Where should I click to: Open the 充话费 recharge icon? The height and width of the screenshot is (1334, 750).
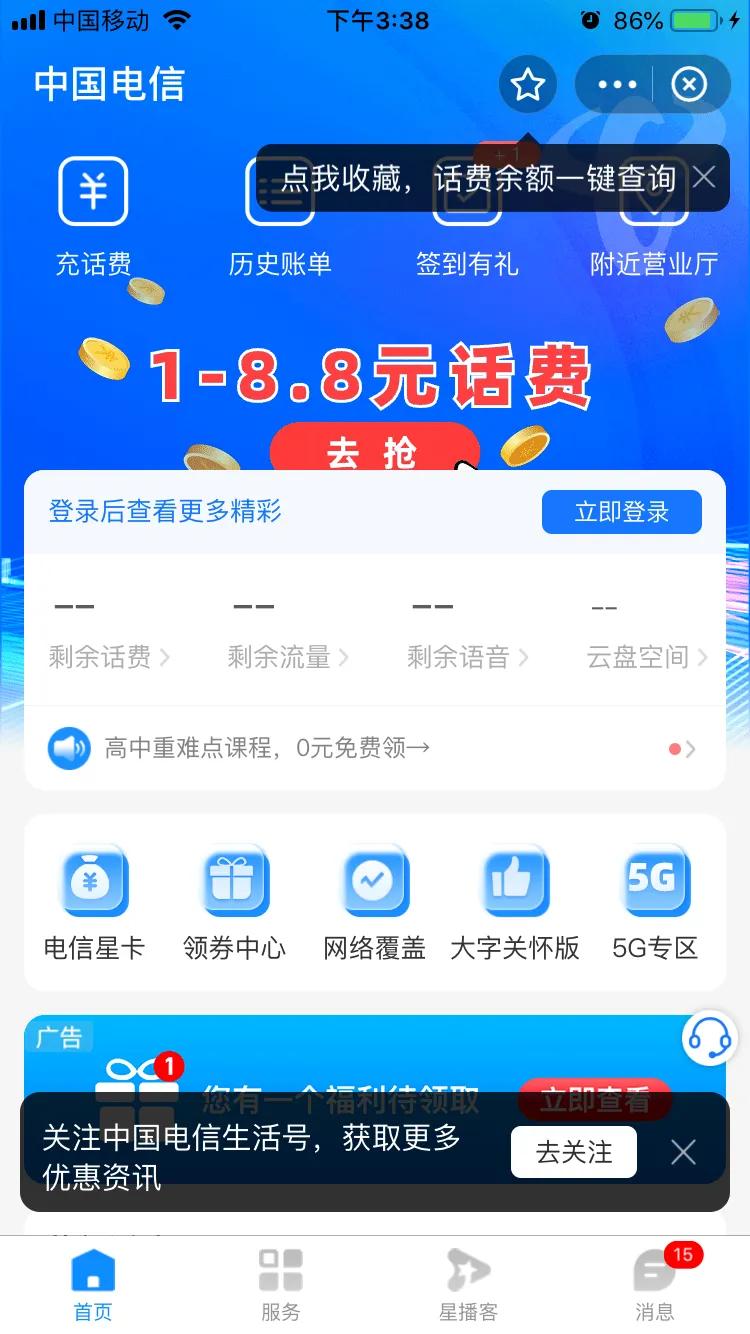pos(93,213)
